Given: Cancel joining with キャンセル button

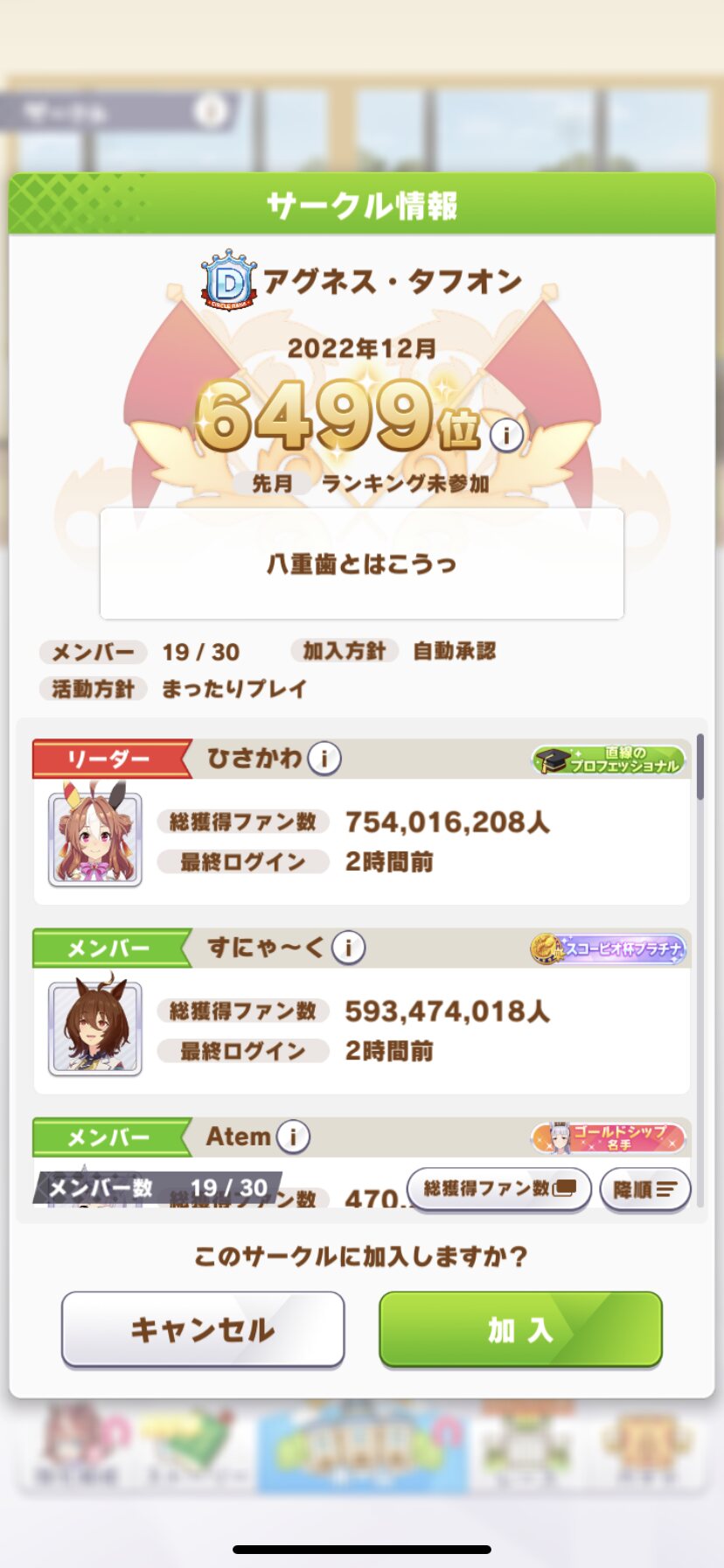Looking at the screenshot, I should [203, 1329].
